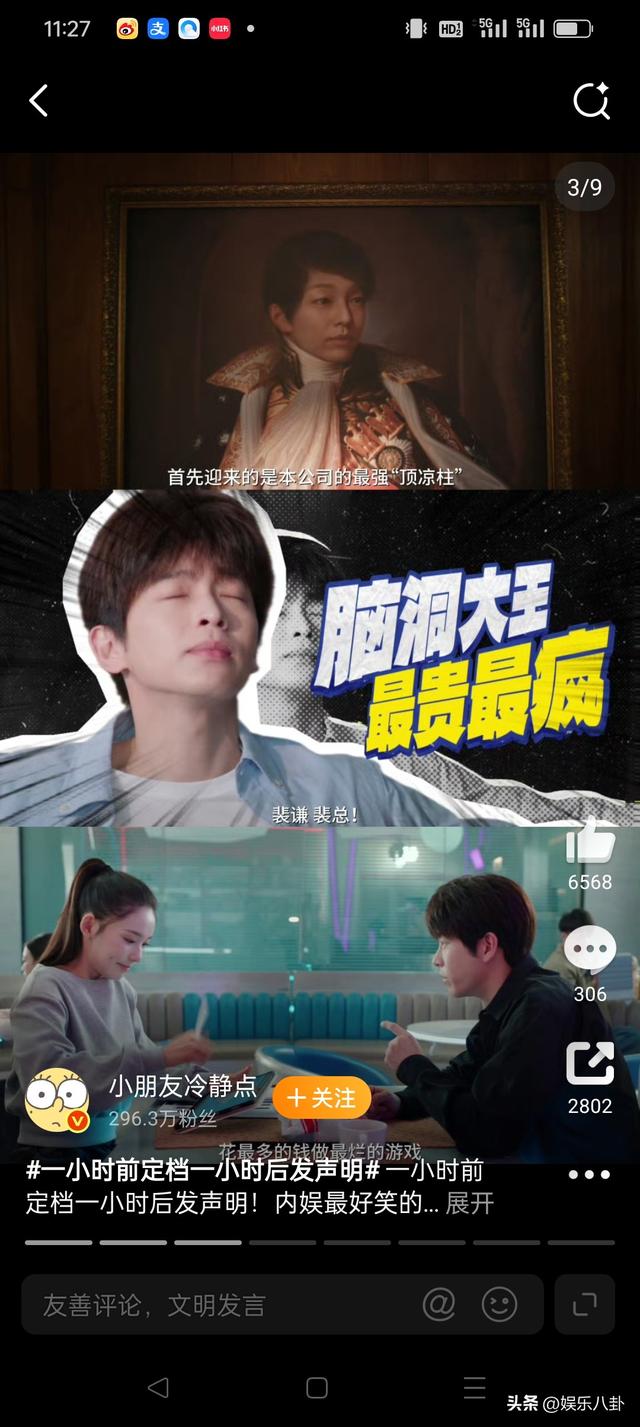640x1427 pixels.
Task: Open the three-dot more options menu
Action: [x=589, y=1175]
